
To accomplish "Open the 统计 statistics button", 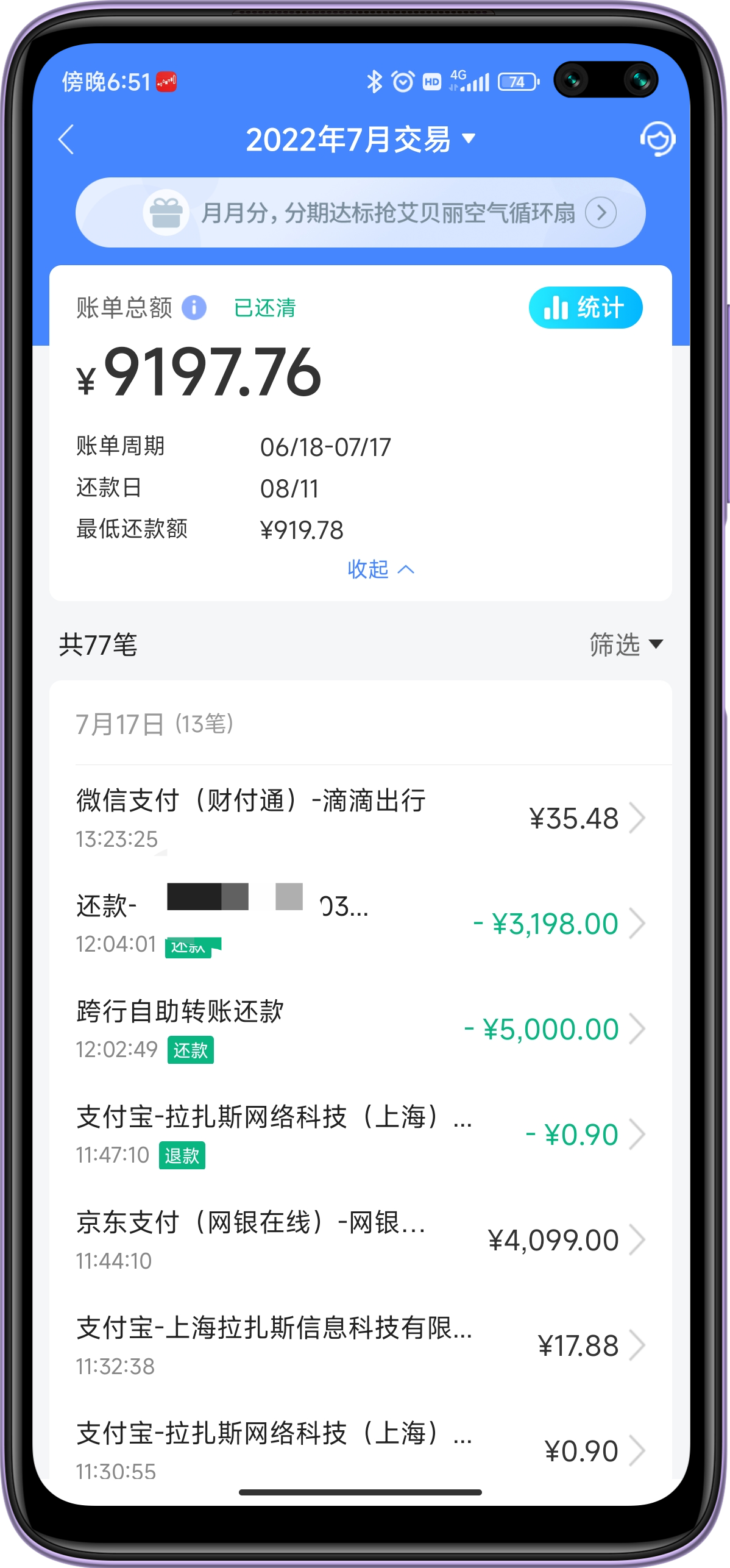I will point(585,308).
